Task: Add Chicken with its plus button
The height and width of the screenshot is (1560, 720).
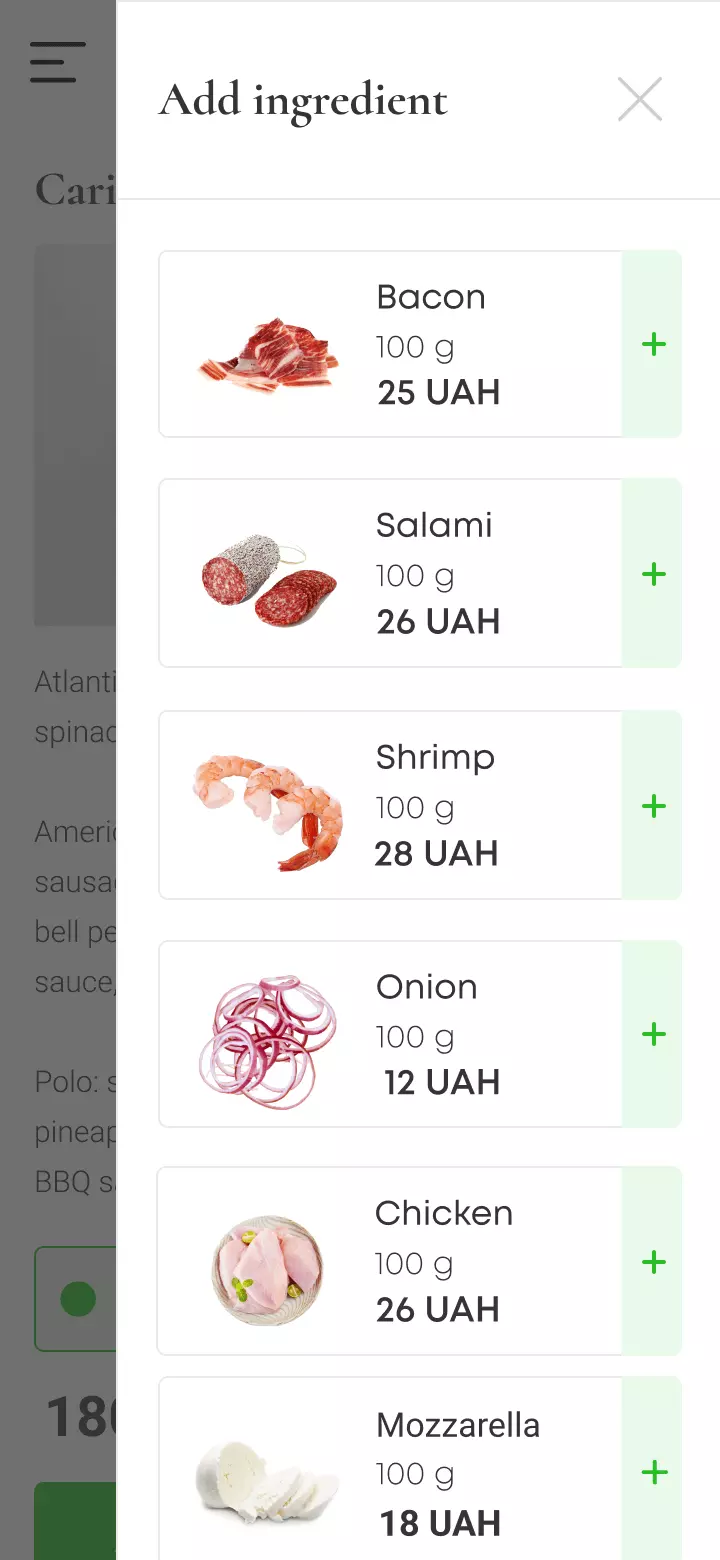Action: click(653, 1262)
